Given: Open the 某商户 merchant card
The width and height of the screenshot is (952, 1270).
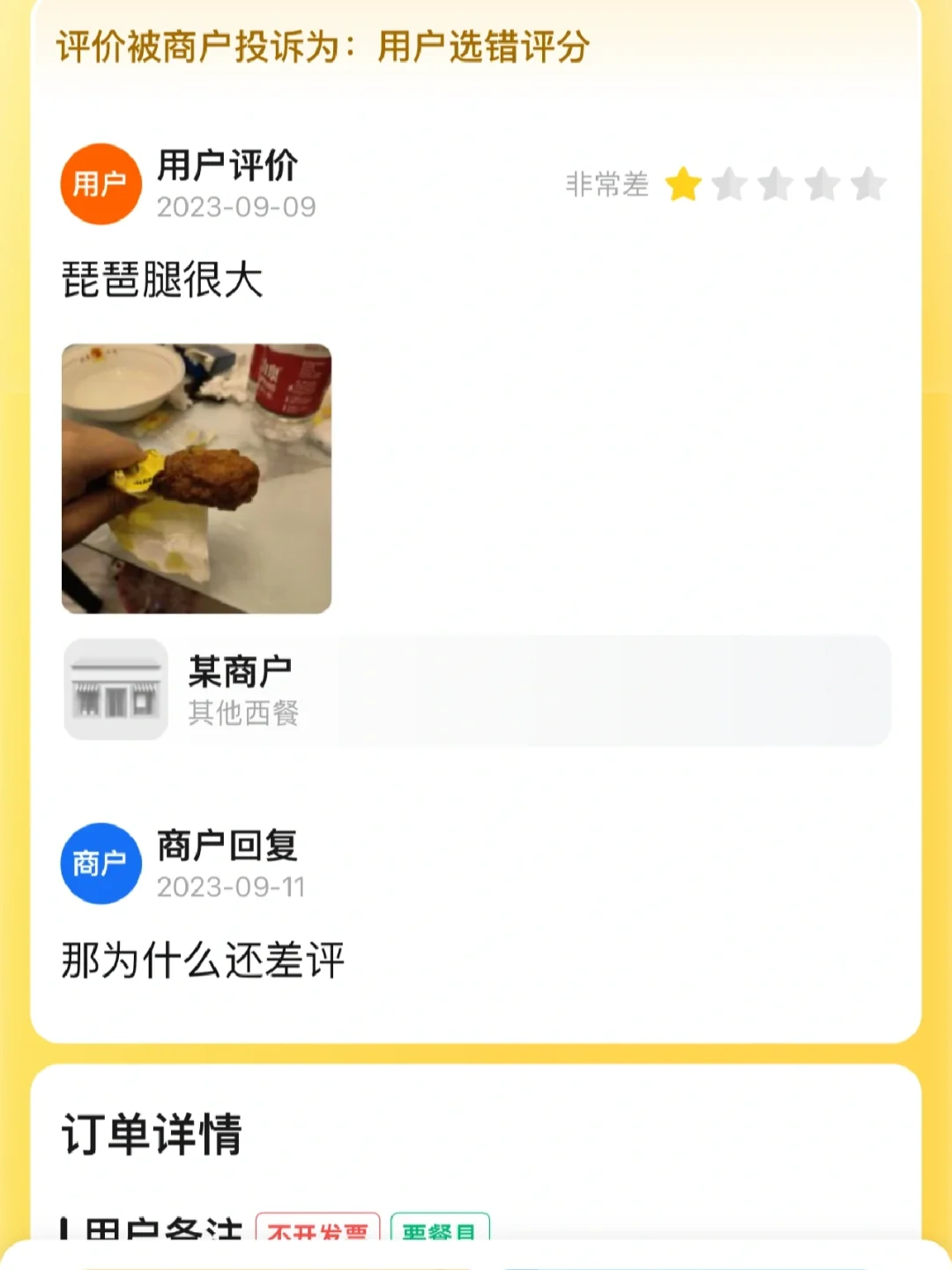Looking at the screenshot, I should point(476,691).
